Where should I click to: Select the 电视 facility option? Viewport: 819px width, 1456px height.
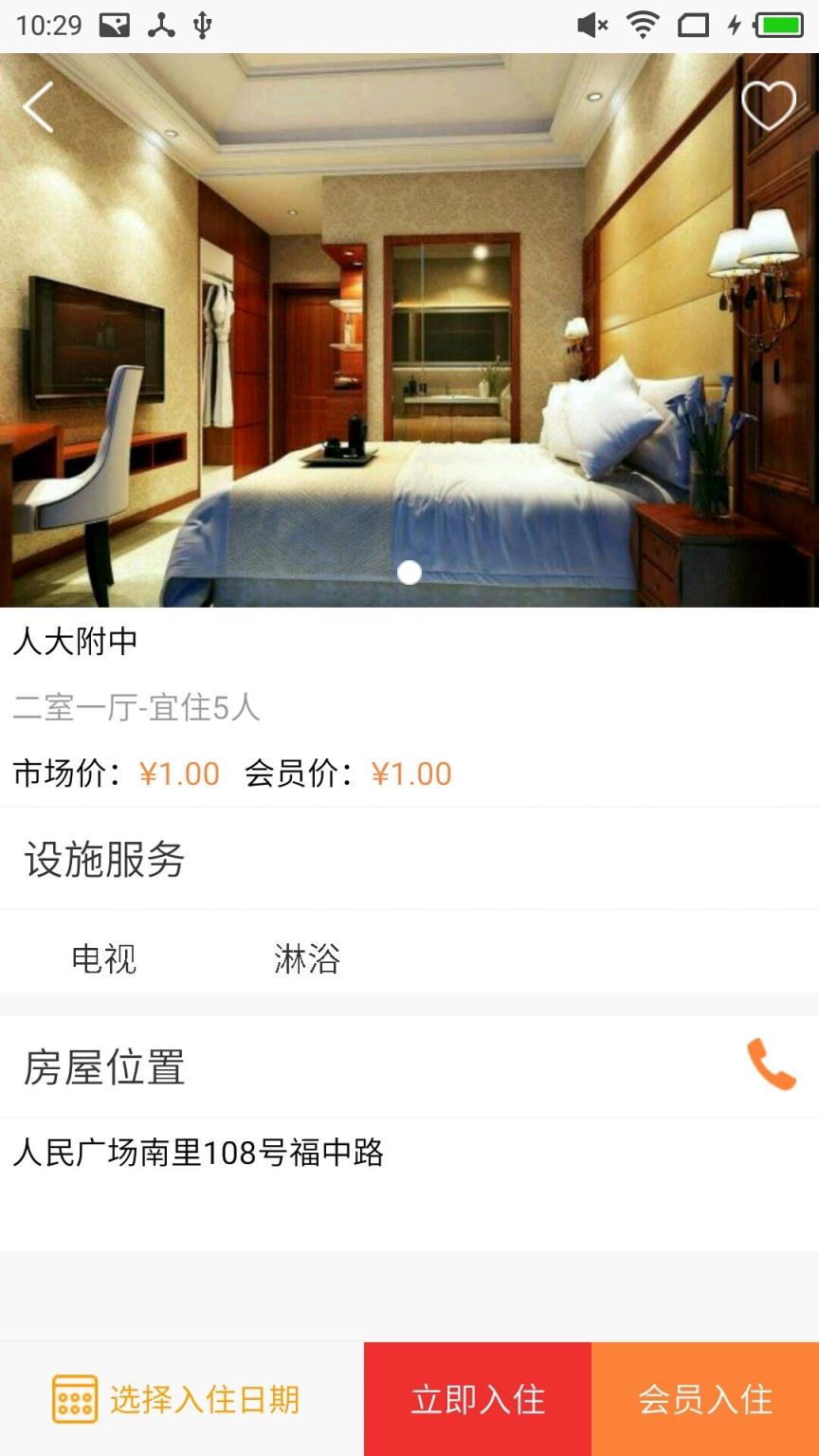(x=102, y=959)
